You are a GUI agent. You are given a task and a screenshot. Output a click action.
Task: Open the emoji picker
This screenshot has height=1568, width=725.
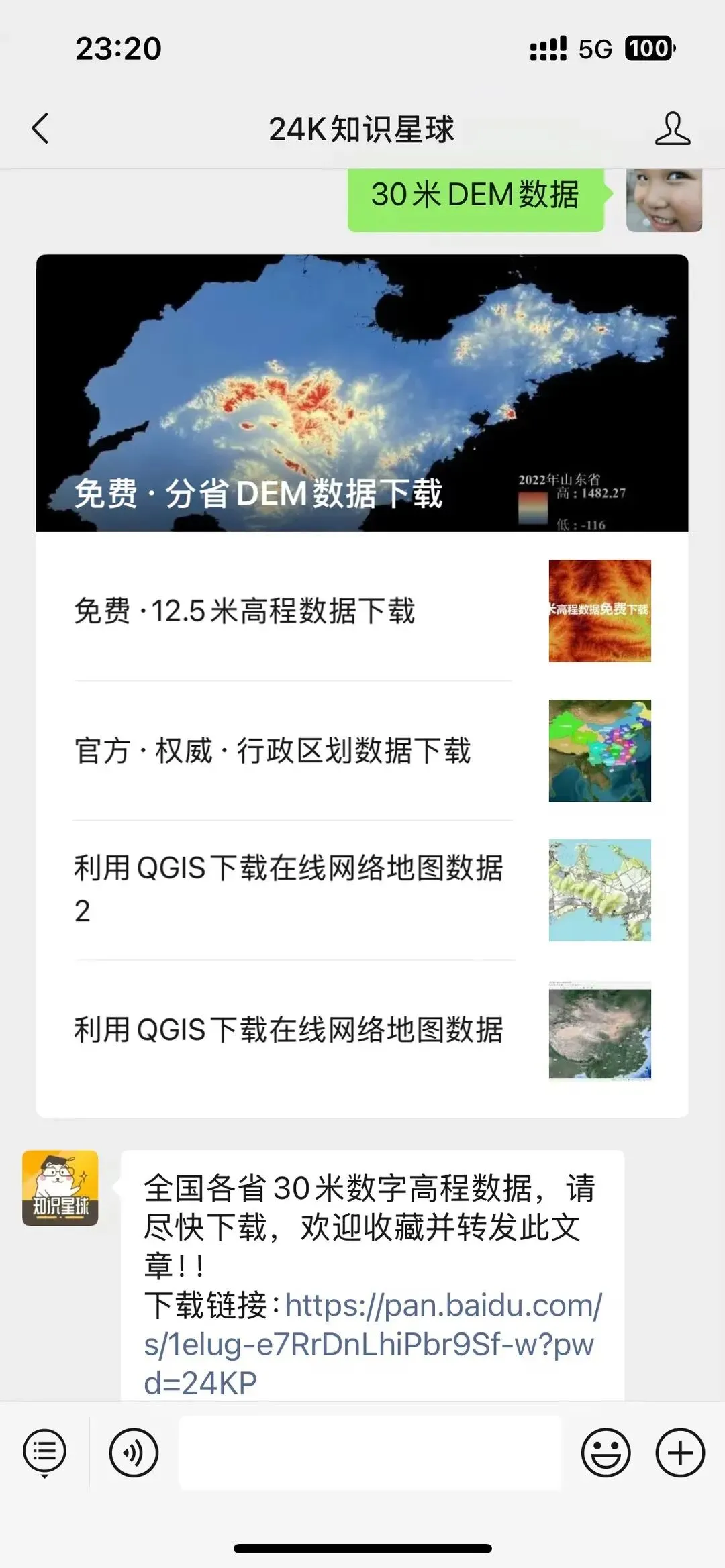tap(606, 1453)
